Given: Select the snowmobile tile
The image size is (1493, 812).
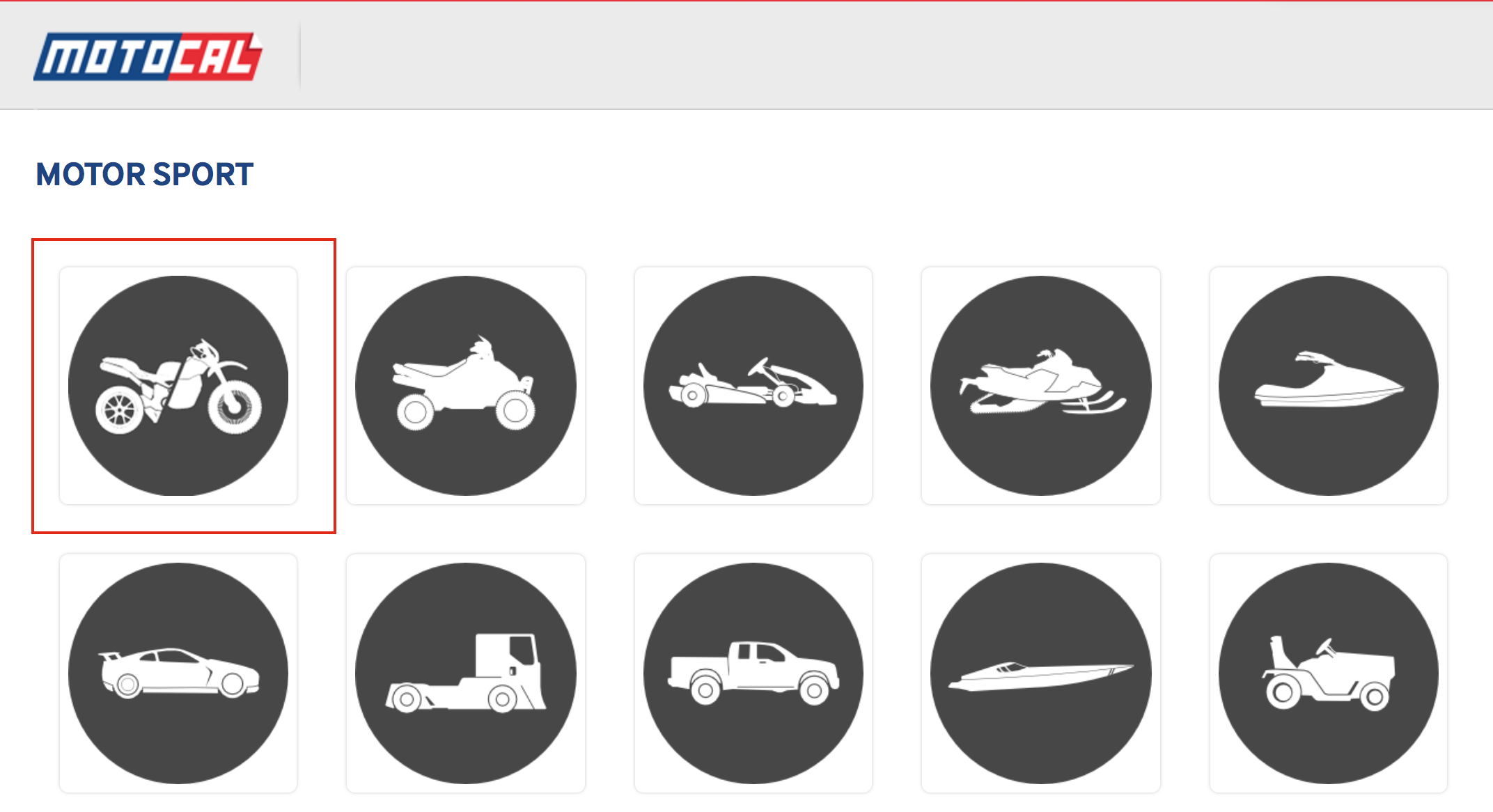Looking at the screenshot, I should [1041, 386].
